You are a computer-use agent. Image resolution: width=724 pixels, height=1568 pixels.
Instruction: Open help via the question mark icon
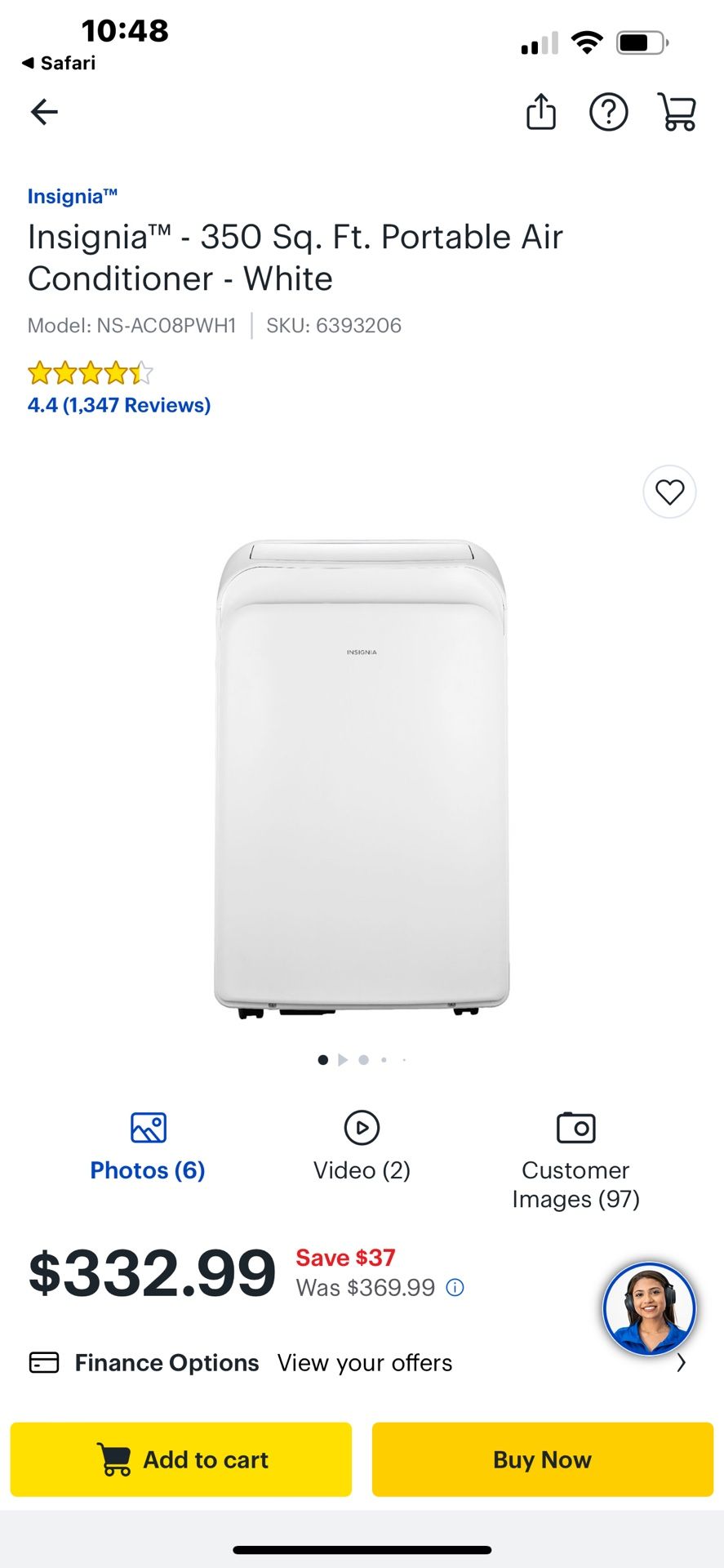click(x=608, y=113)
